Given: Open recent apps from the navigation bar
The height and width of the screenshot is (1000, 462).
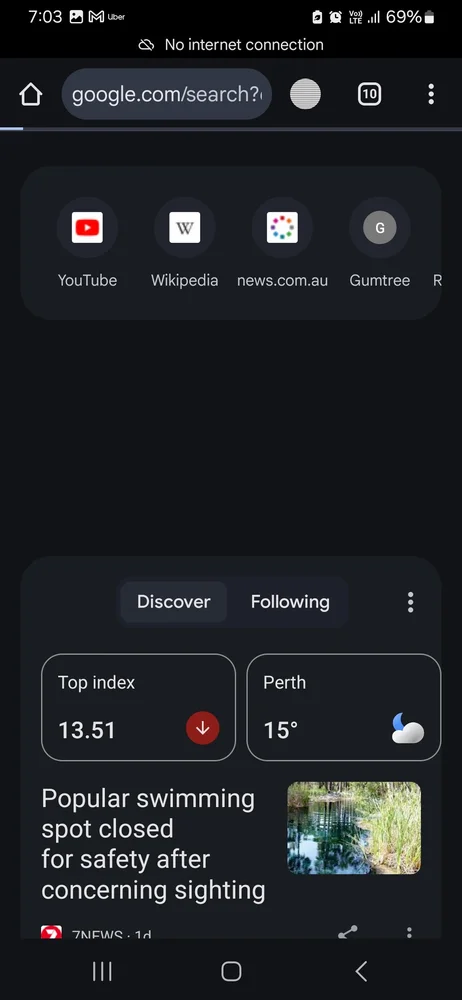Looking at the screenshot, I should tap(102, 971).
